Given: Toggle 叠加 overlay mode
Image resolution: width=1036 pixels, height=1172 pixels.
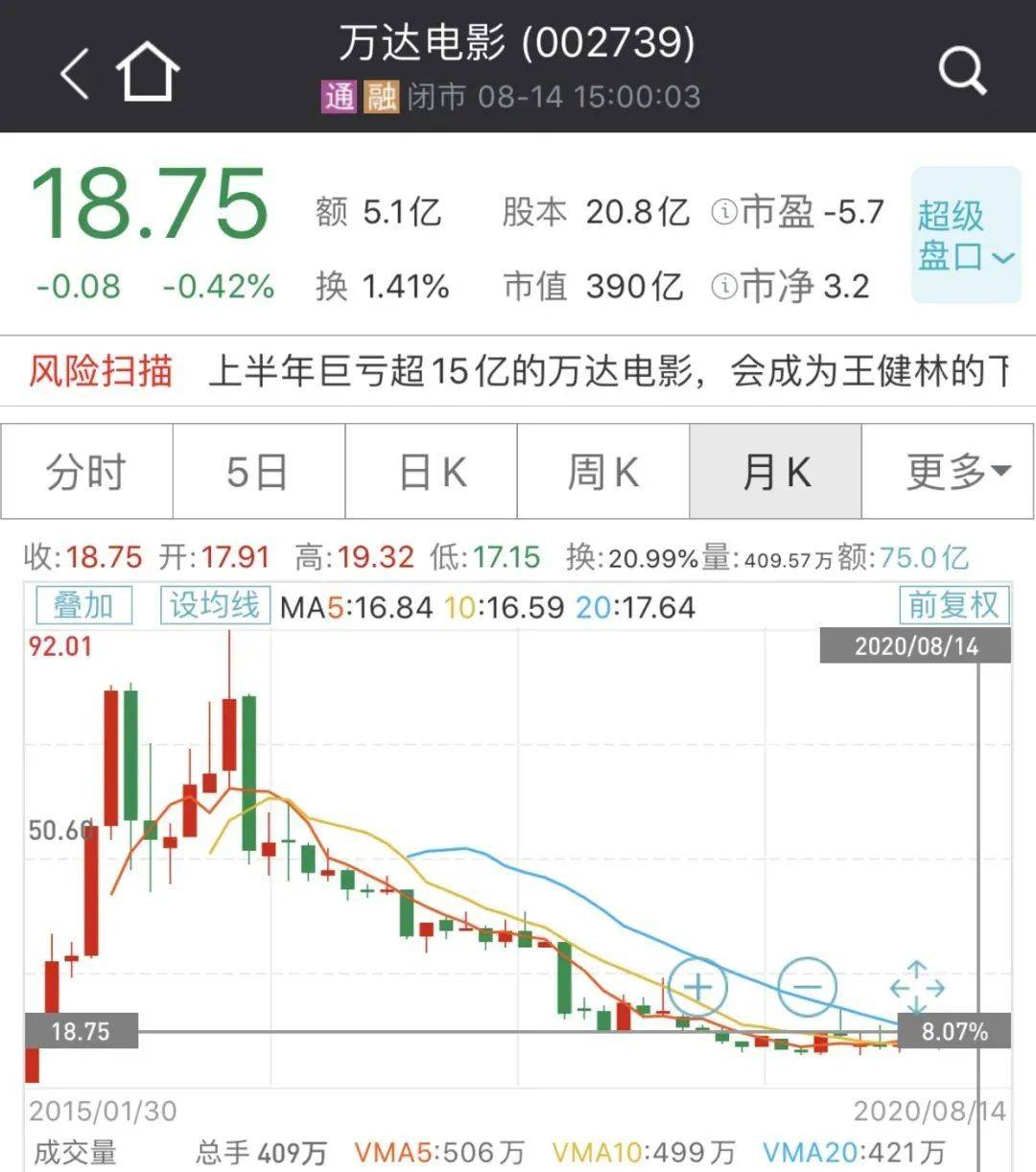Looking at the screenshot, I should pyautogui.click(x=83, y=606).
